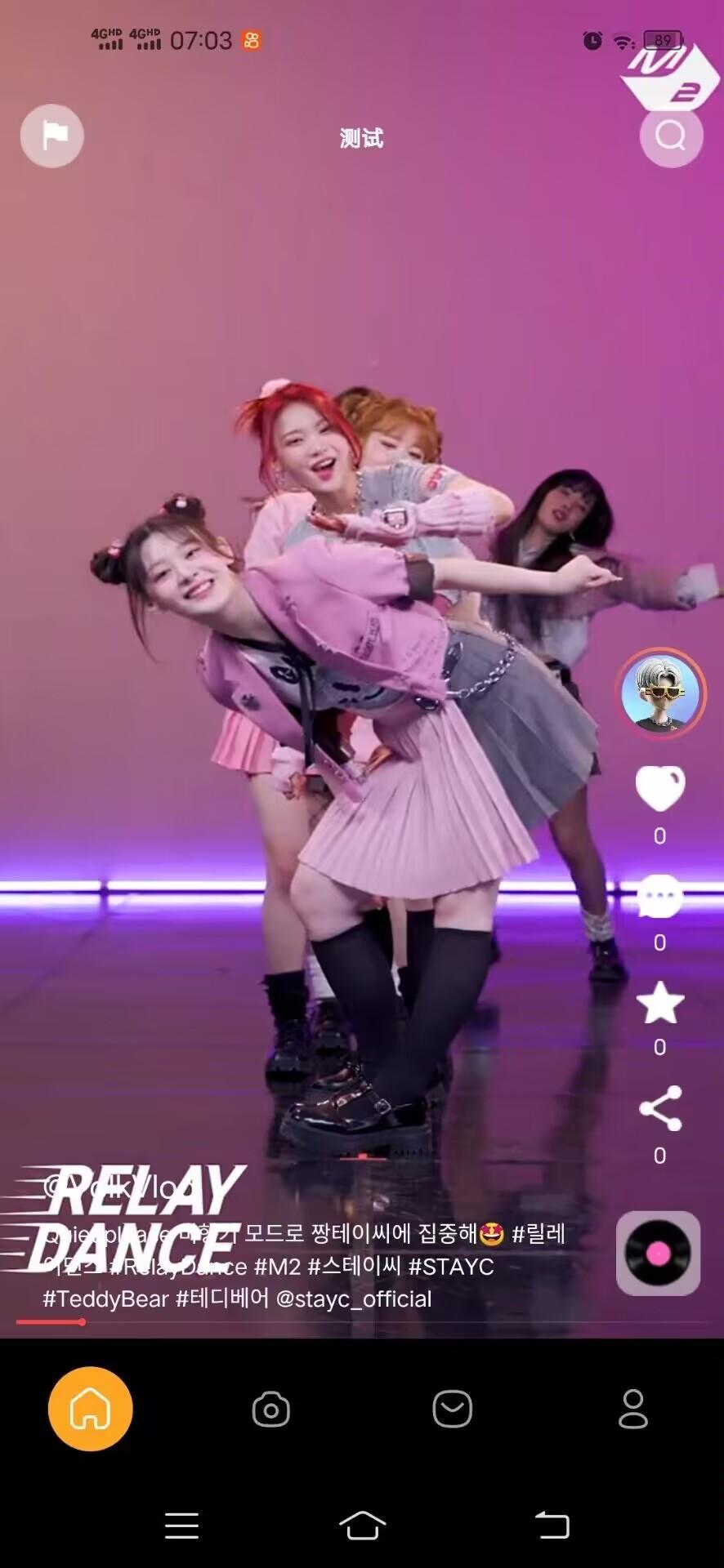Tap the flag report icon
This screenshot has height=1568, width=724.
(x=52, y=136)
